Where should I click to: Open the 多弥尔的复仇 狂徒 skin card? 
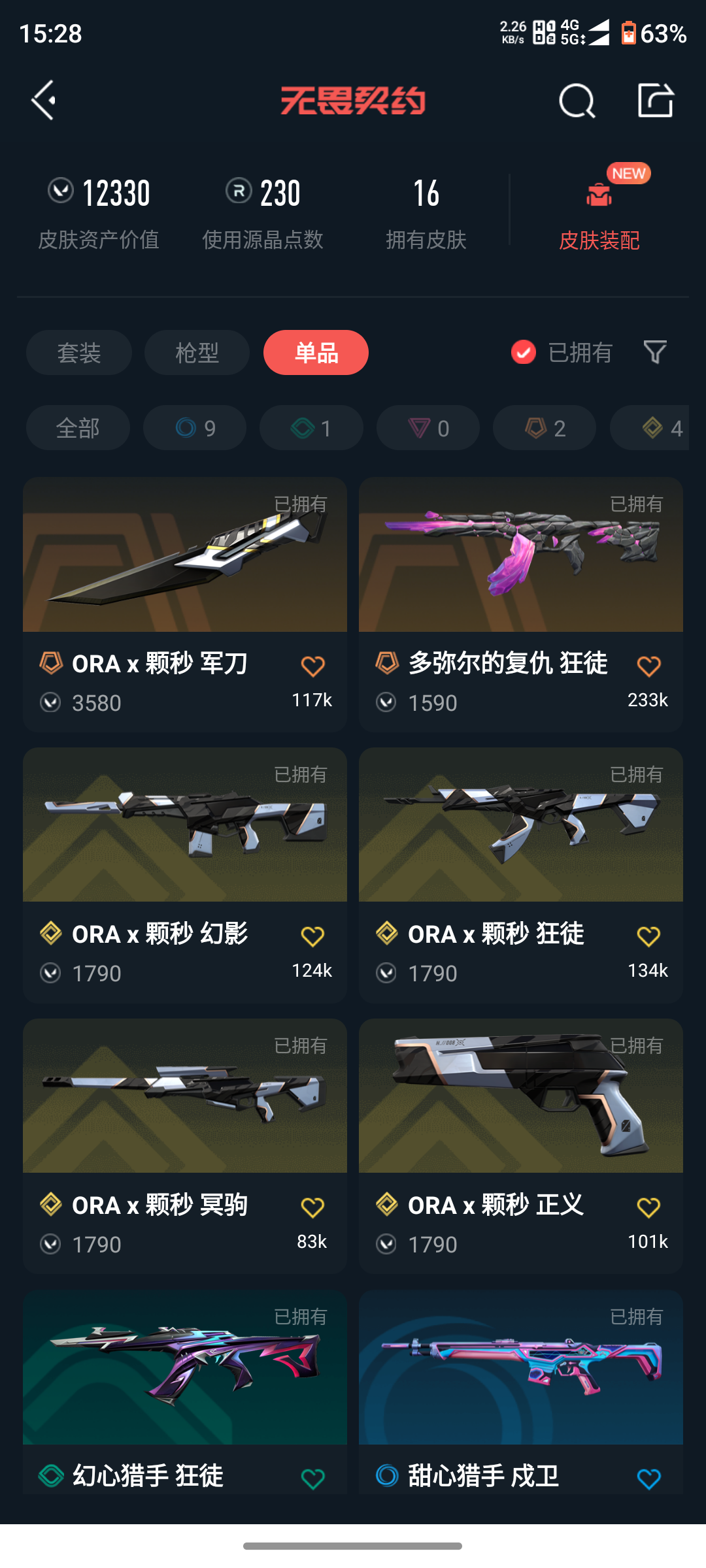coord(521,604)
